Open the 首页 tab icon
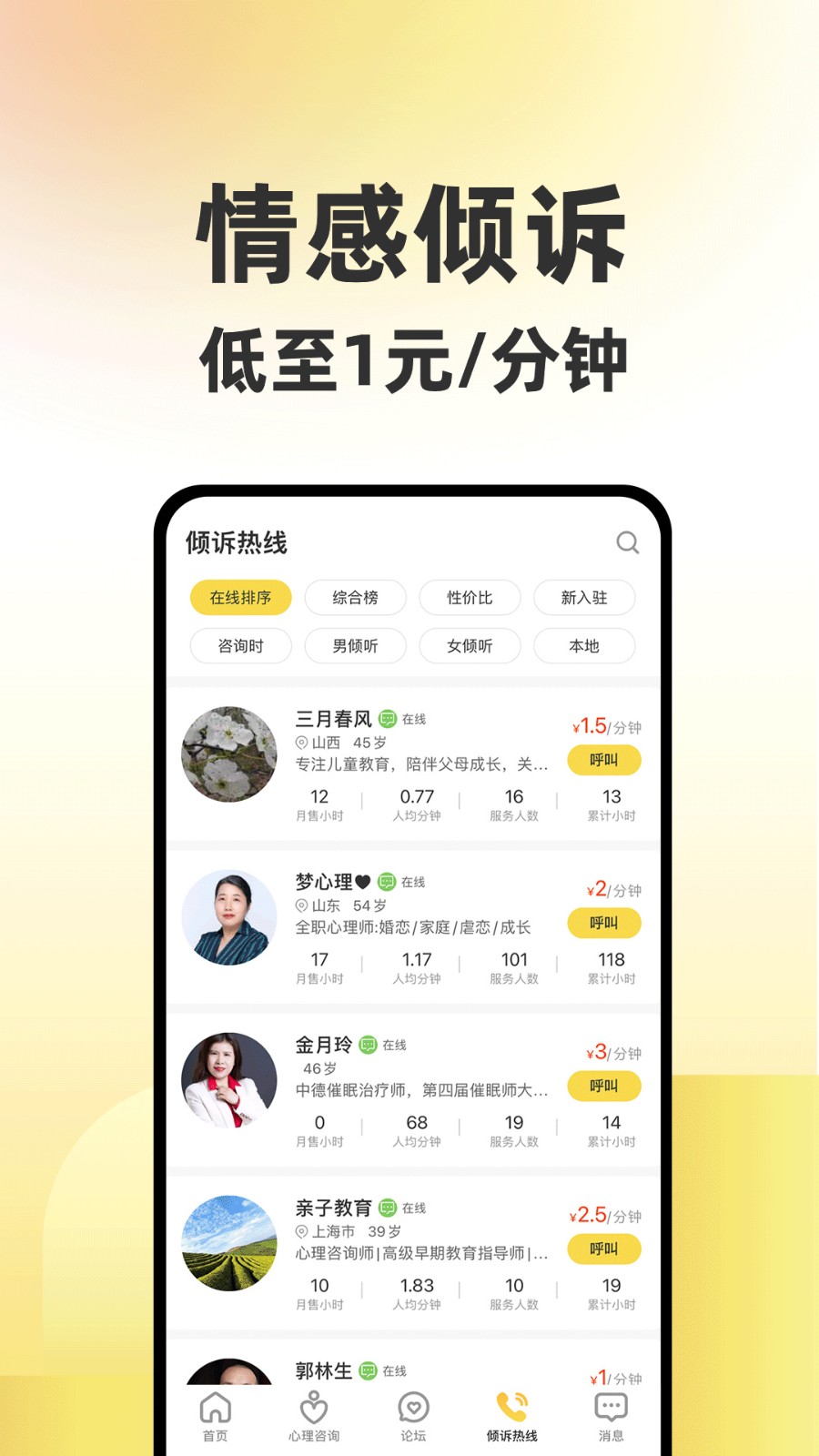 point(216,1406)
